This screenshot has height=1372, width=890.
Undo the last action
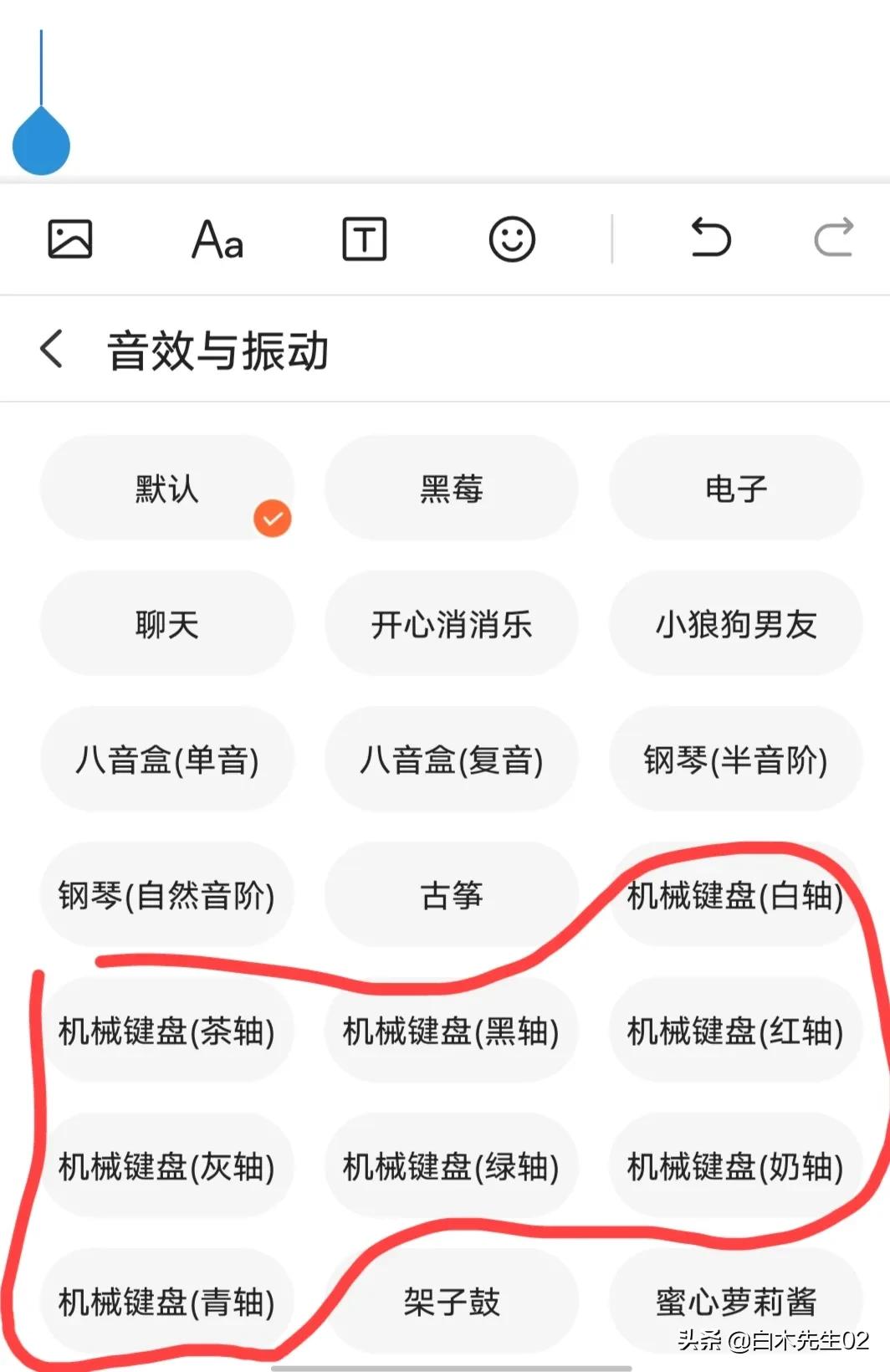(x=710, y=238)
